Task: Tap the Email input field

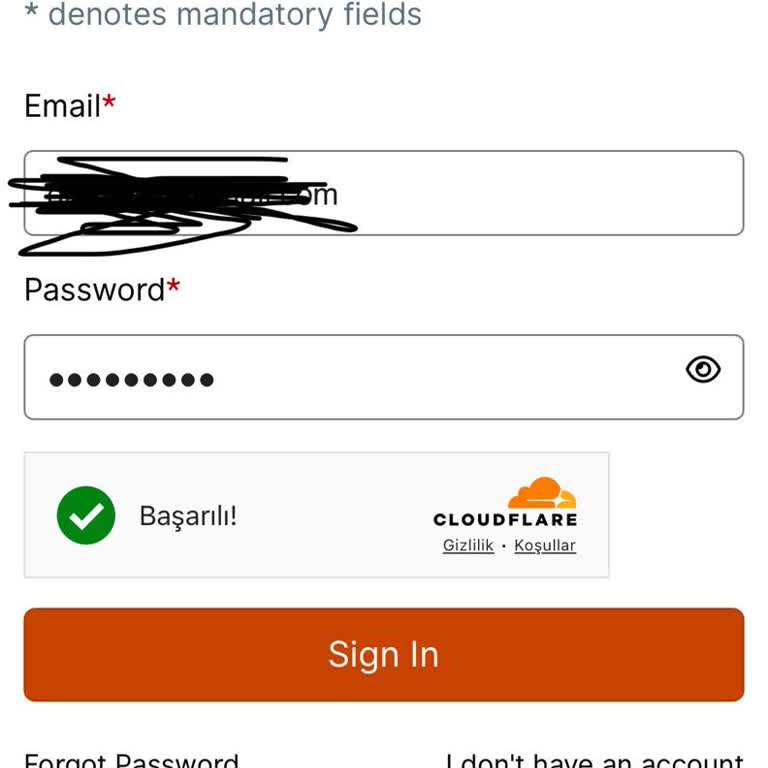Action: pyautogui.click(x=540, y=193)
